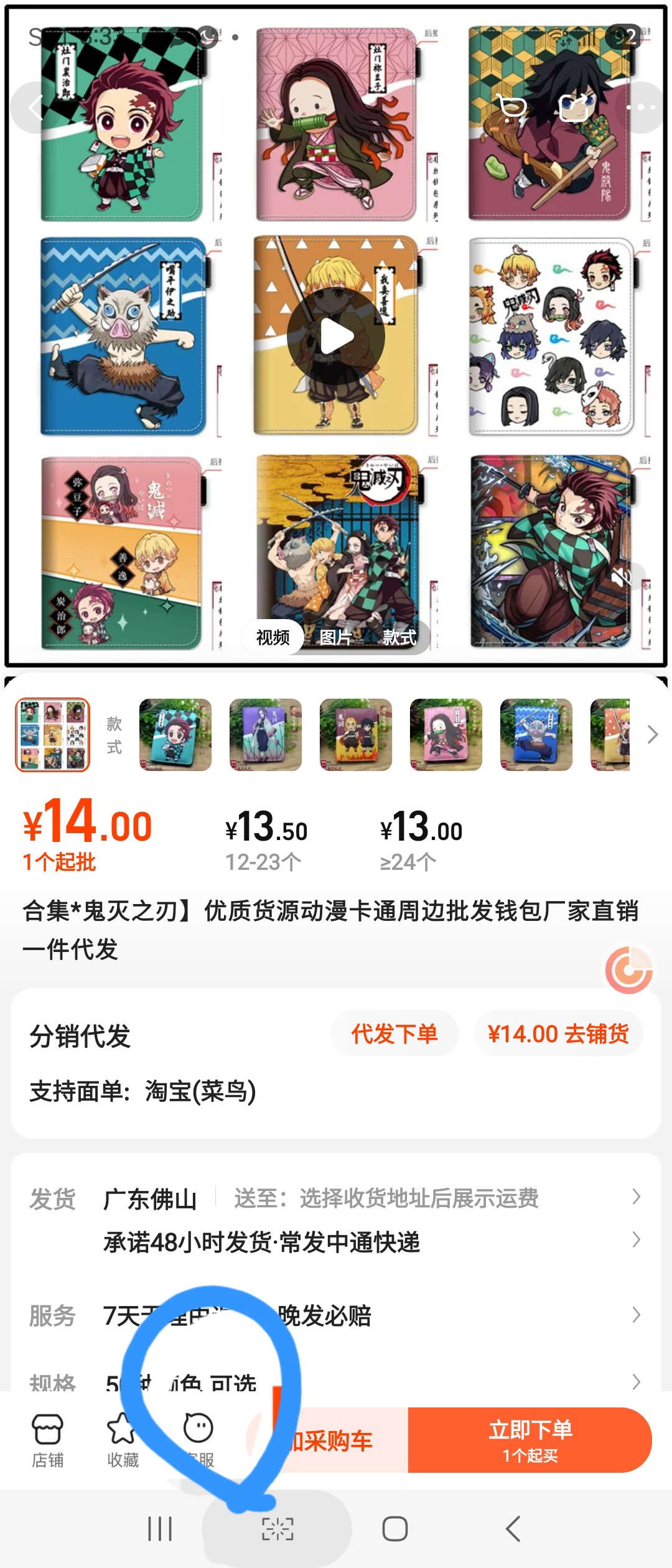672x1568 pixels.
Task: Tap 立即下单 to order now
Action: tap(530, 1440)
